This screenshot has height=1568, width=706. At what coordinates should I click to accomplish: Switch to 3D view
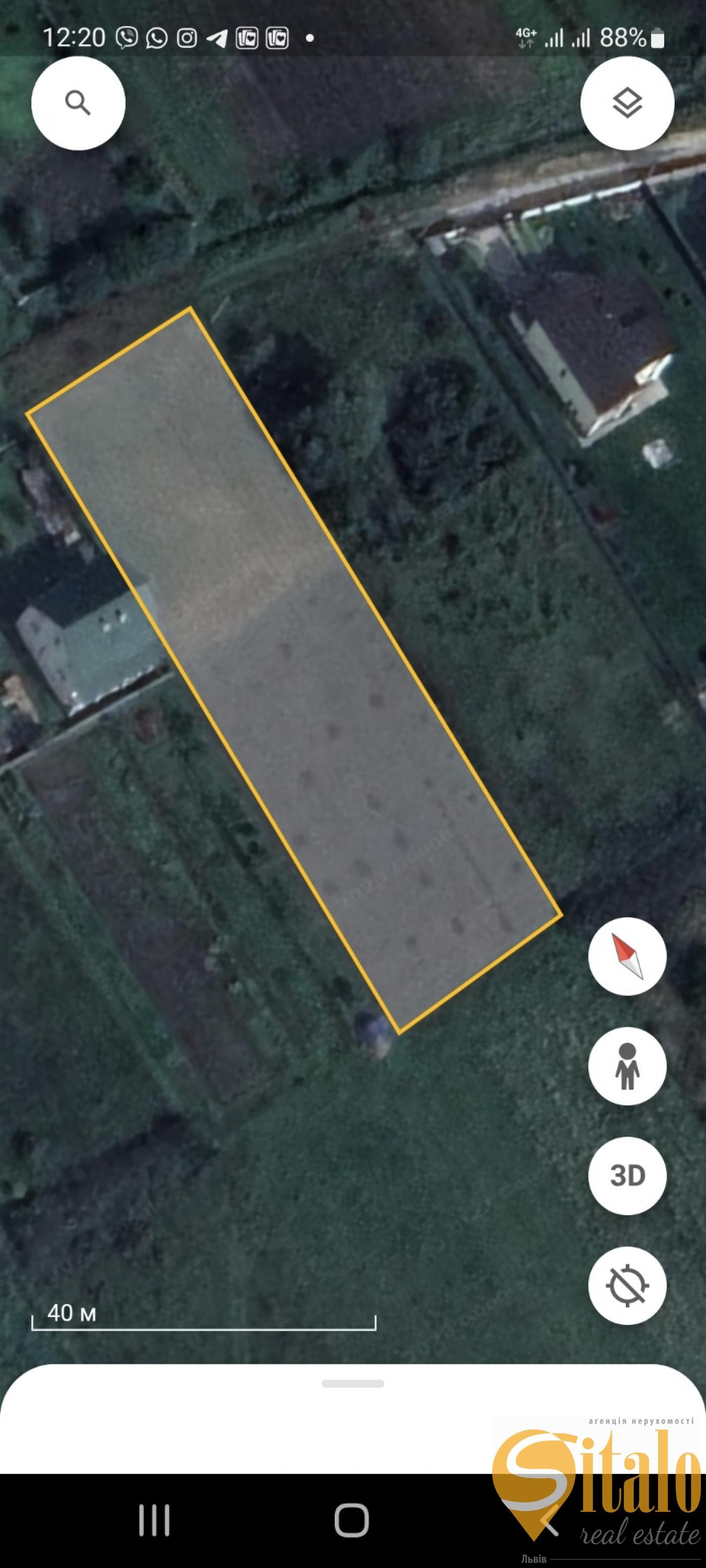click(627, 1176)
